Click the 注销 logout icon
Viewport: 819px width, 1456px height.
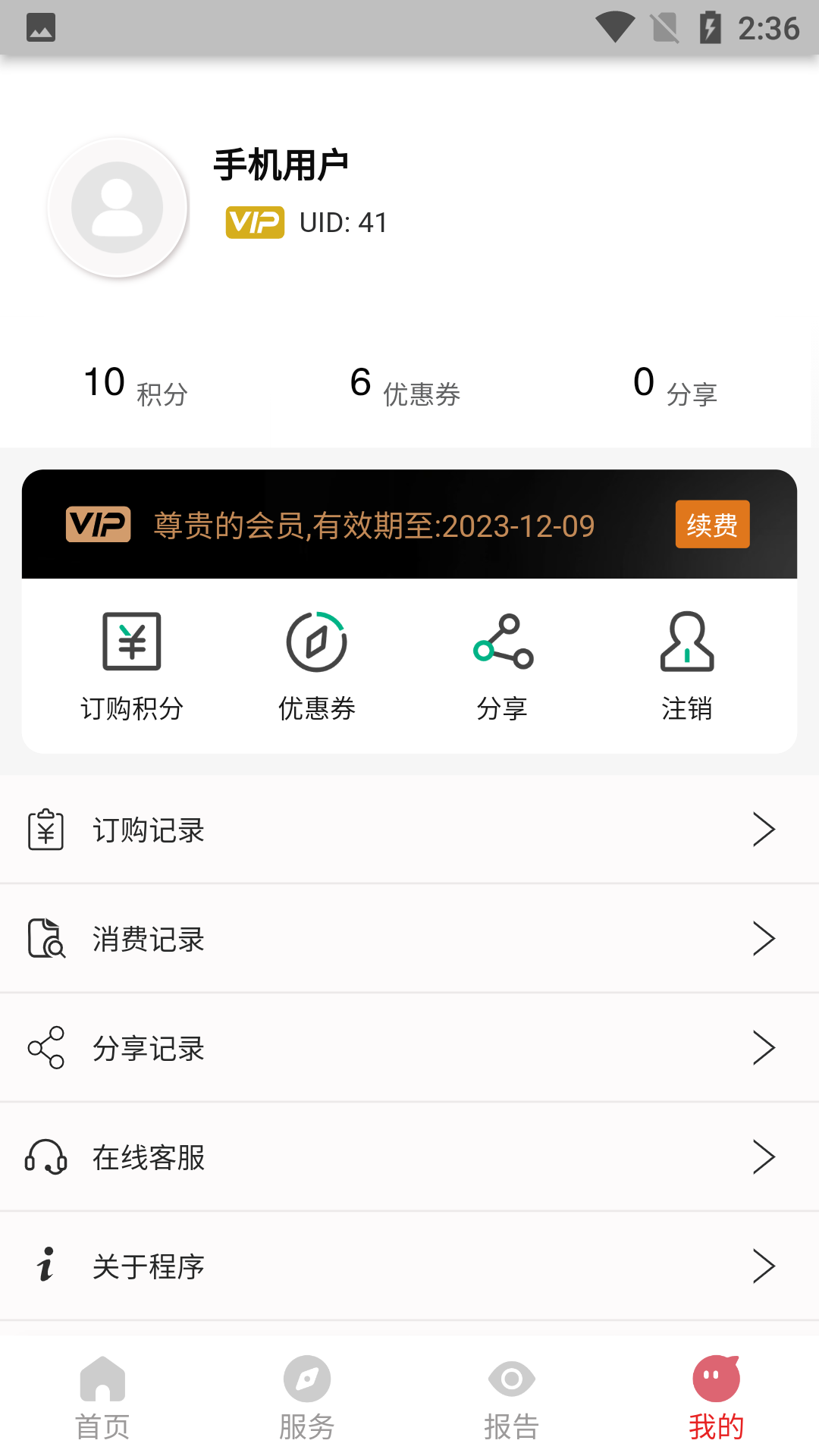coord(686,641)
